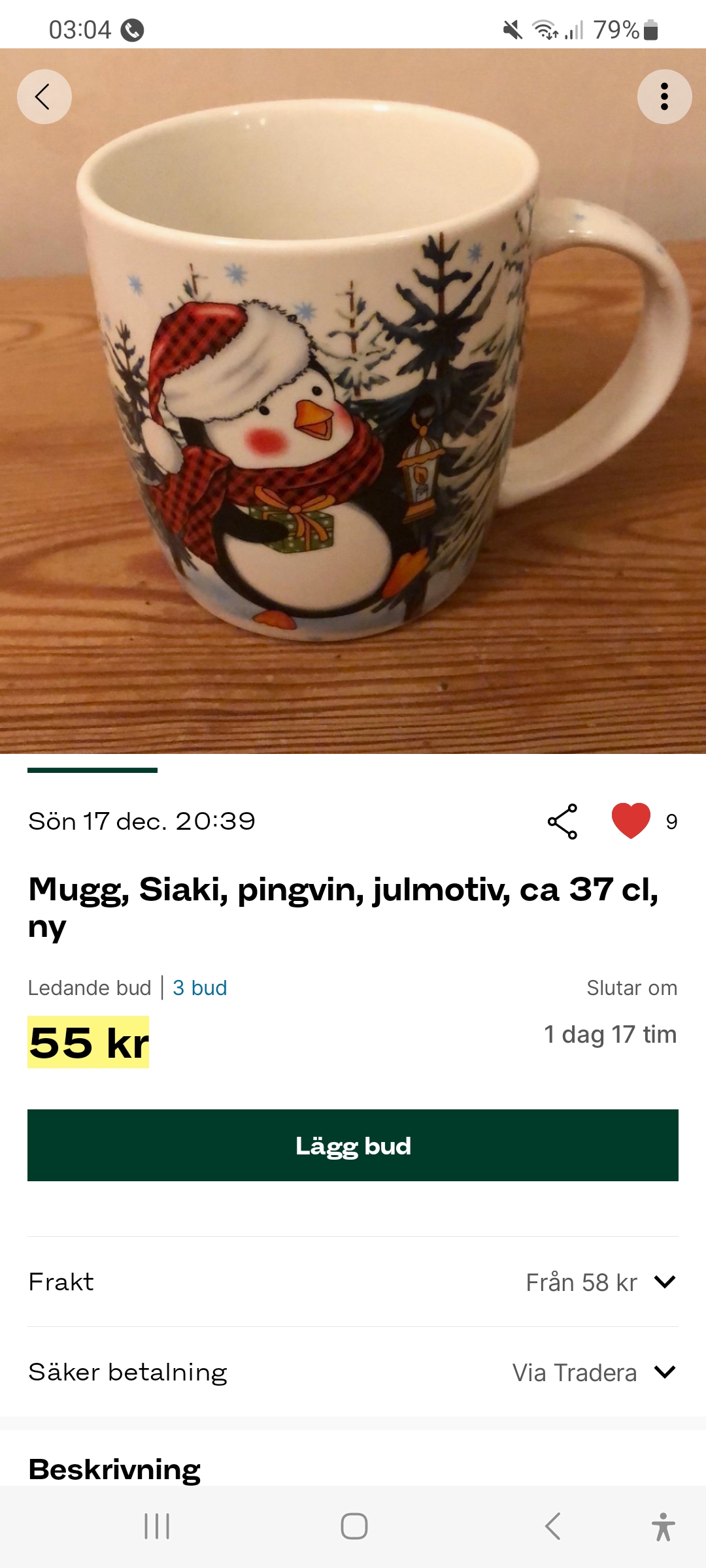Image resolution: width=706 pixels, height=1568 pixels.
Task: Go back using the top-left arrow
Action: click(x=44, y=97)
